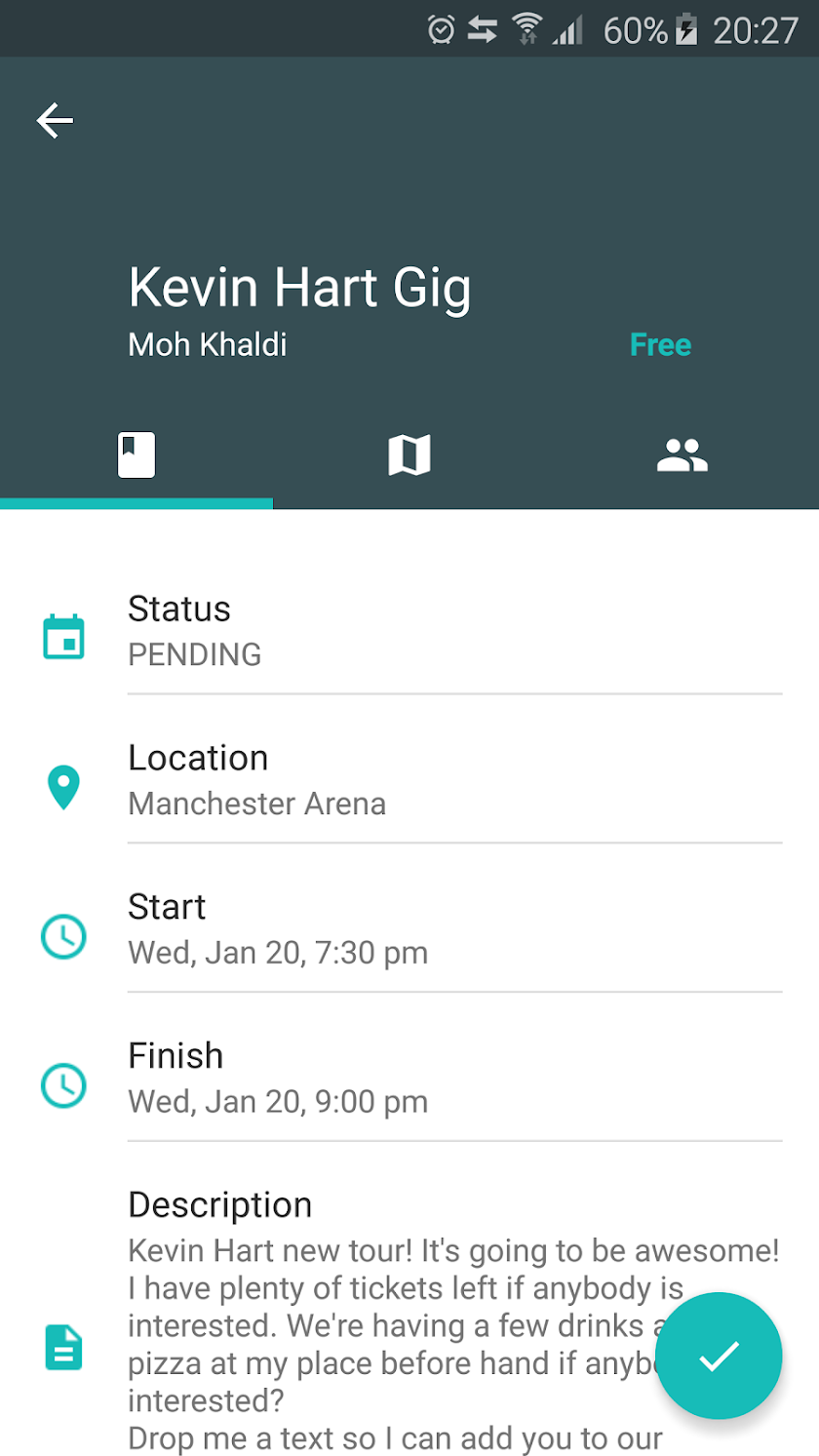Tap the checkmark floating action button
The image size is (819, 1456).
[719, 1355]
